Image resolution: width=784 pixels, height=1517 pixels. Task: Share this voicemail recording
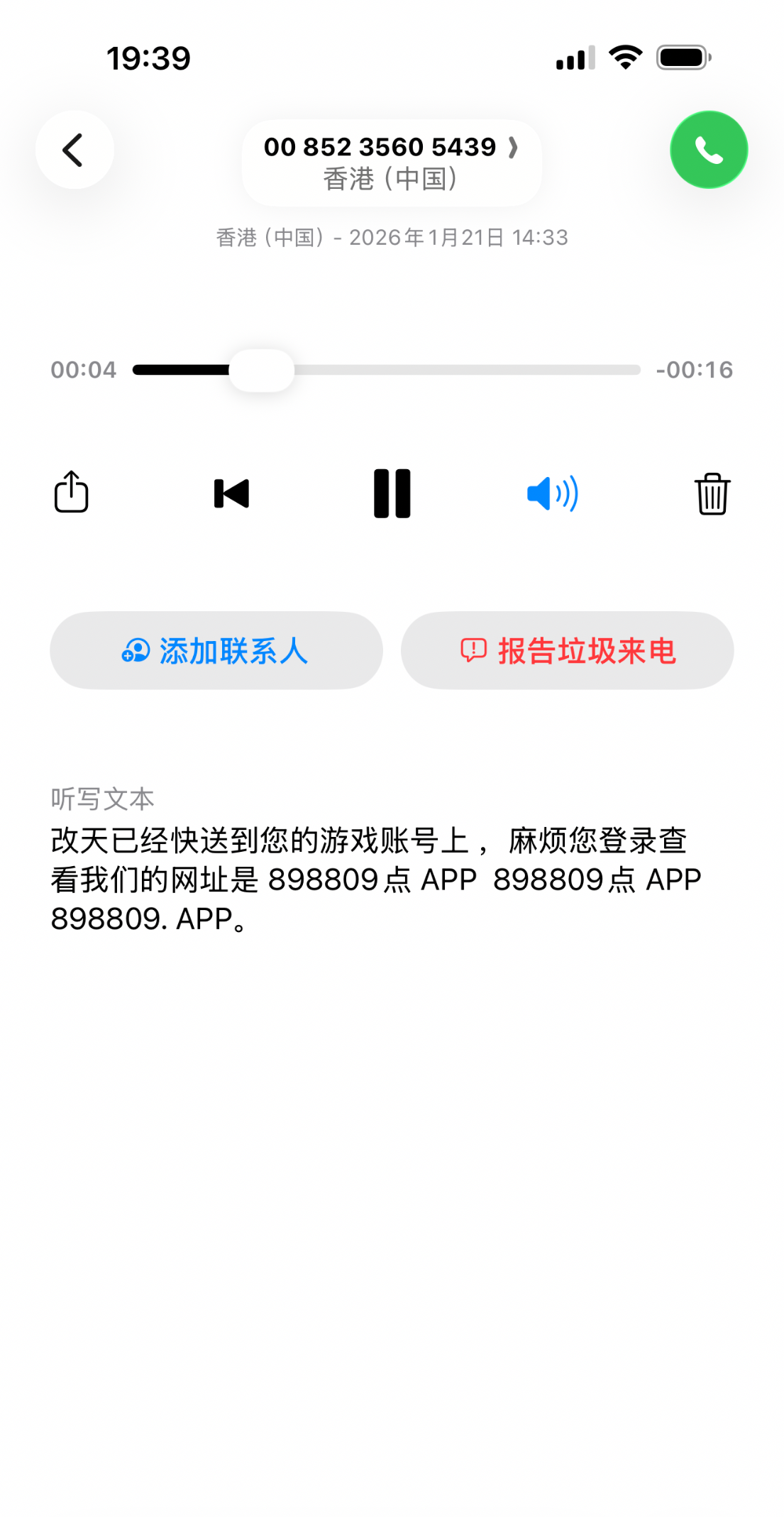(72, 493)
